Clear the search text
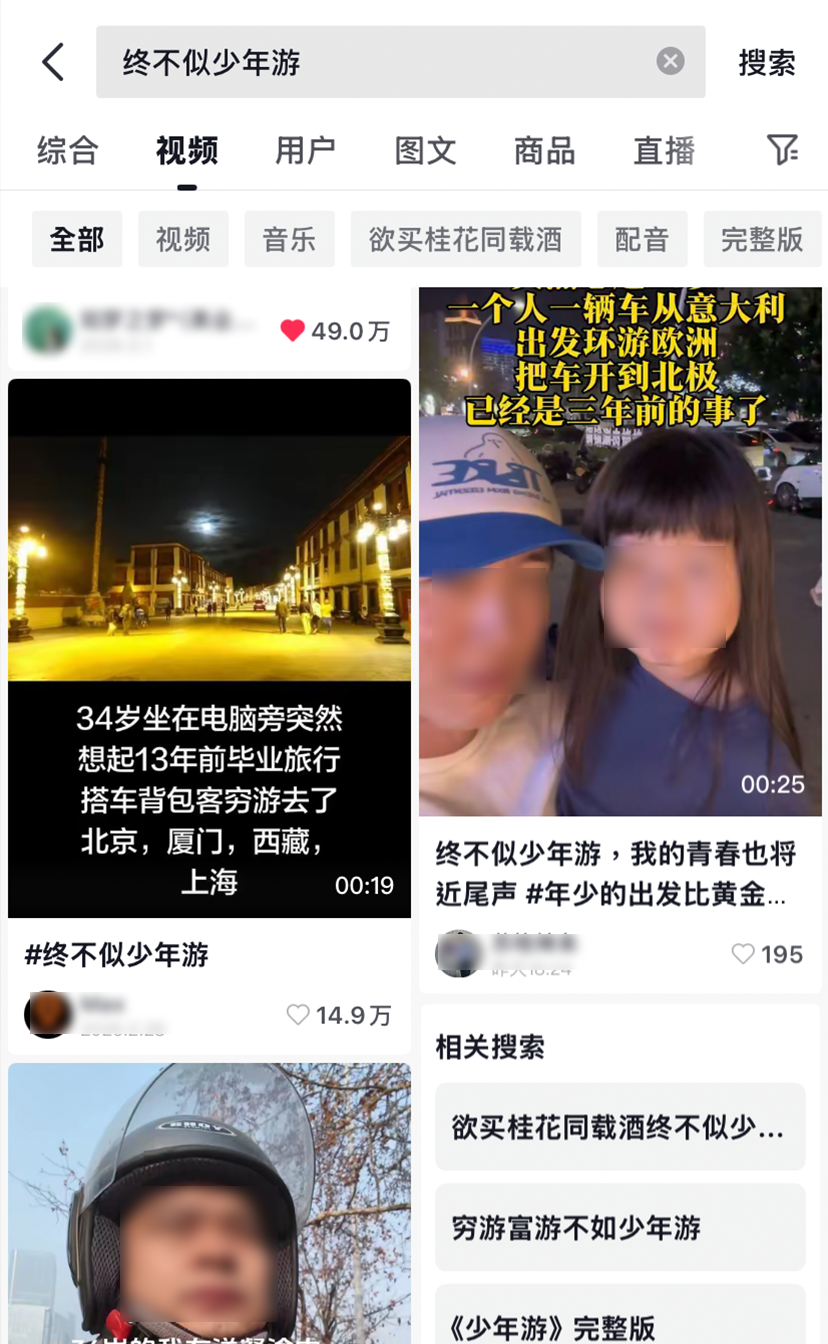 (670, 62)
